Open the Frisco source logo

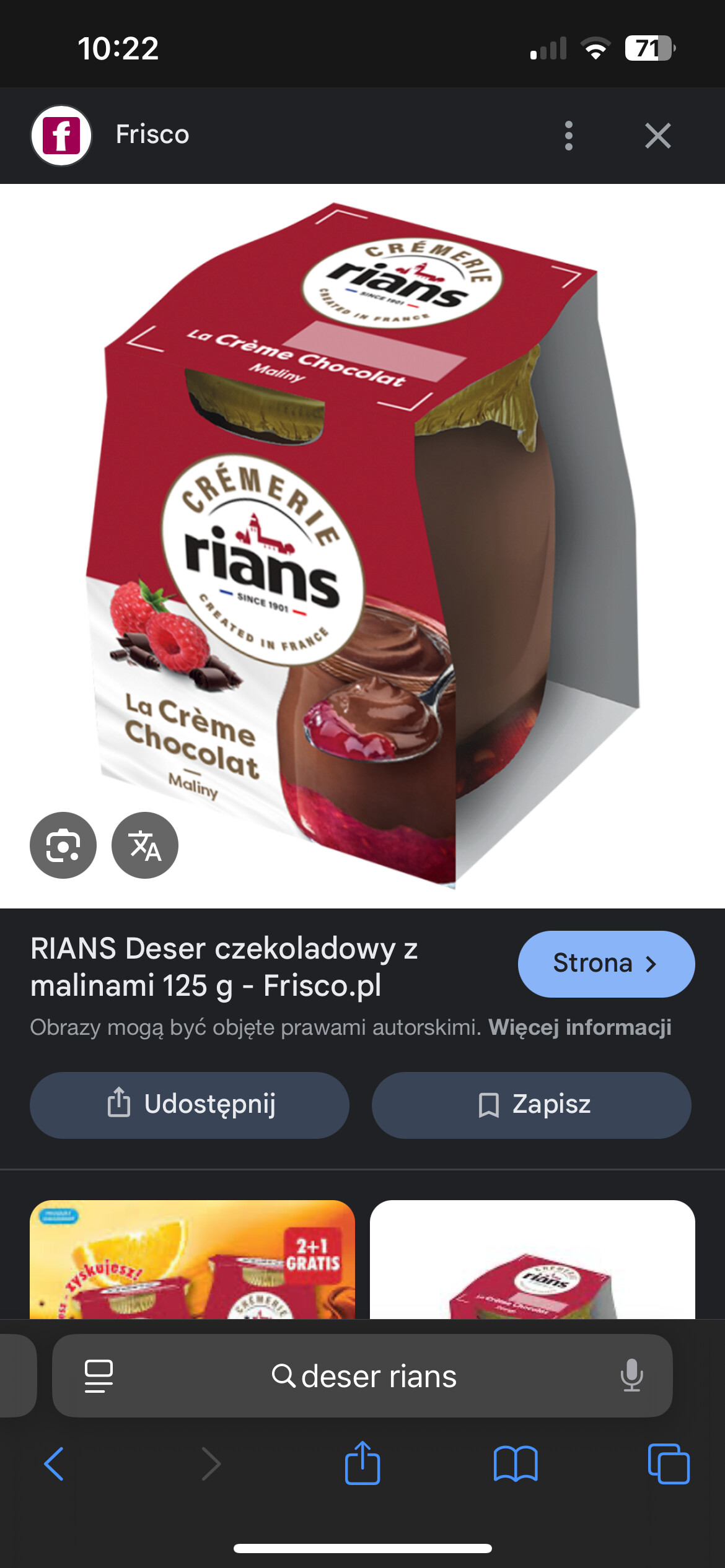tap(61, 136)
